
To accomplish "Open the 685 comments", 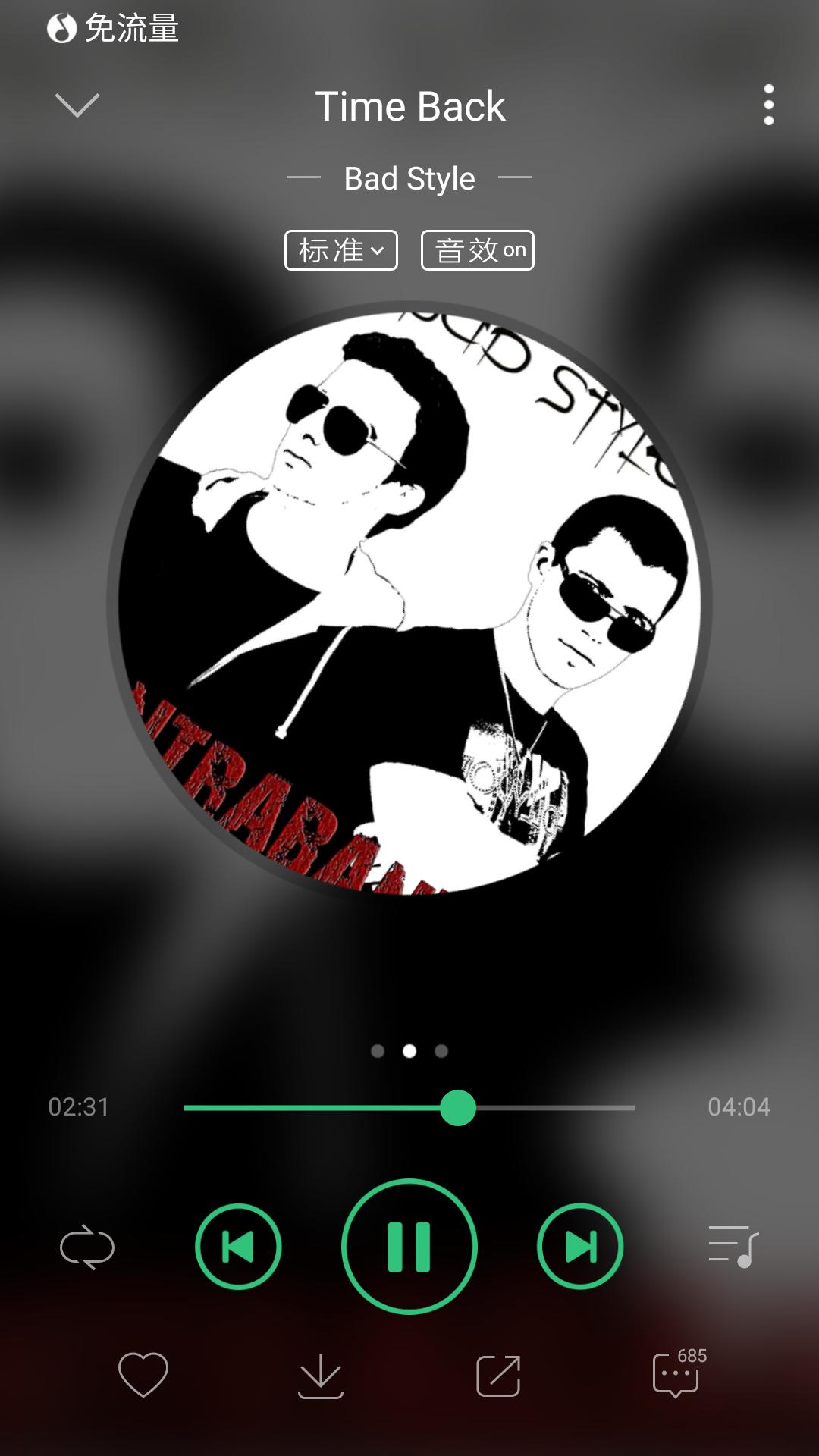I will 676,1374.
